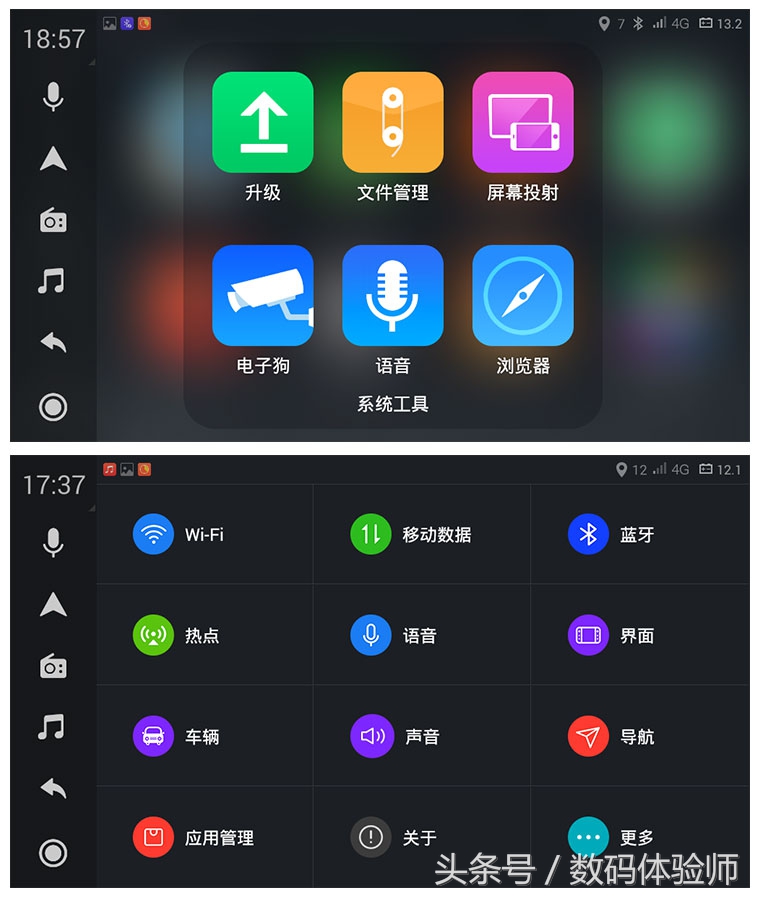Start the 语音 voice assistant in system tools
This screenshot has height=900, width=761.
393,295
